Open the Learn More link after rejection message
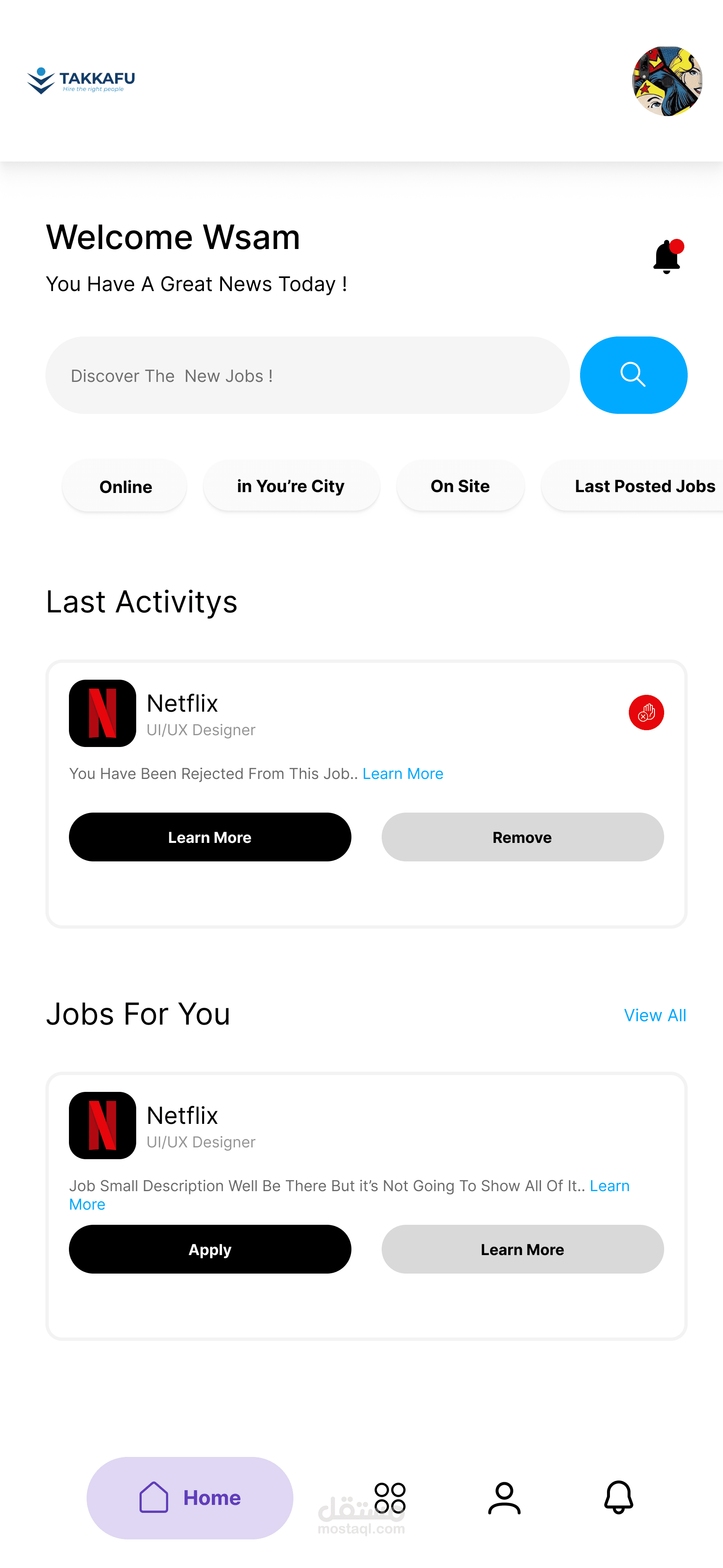Image resolution: width=723 pixels, height=1568 pixels. pos(403,773)
